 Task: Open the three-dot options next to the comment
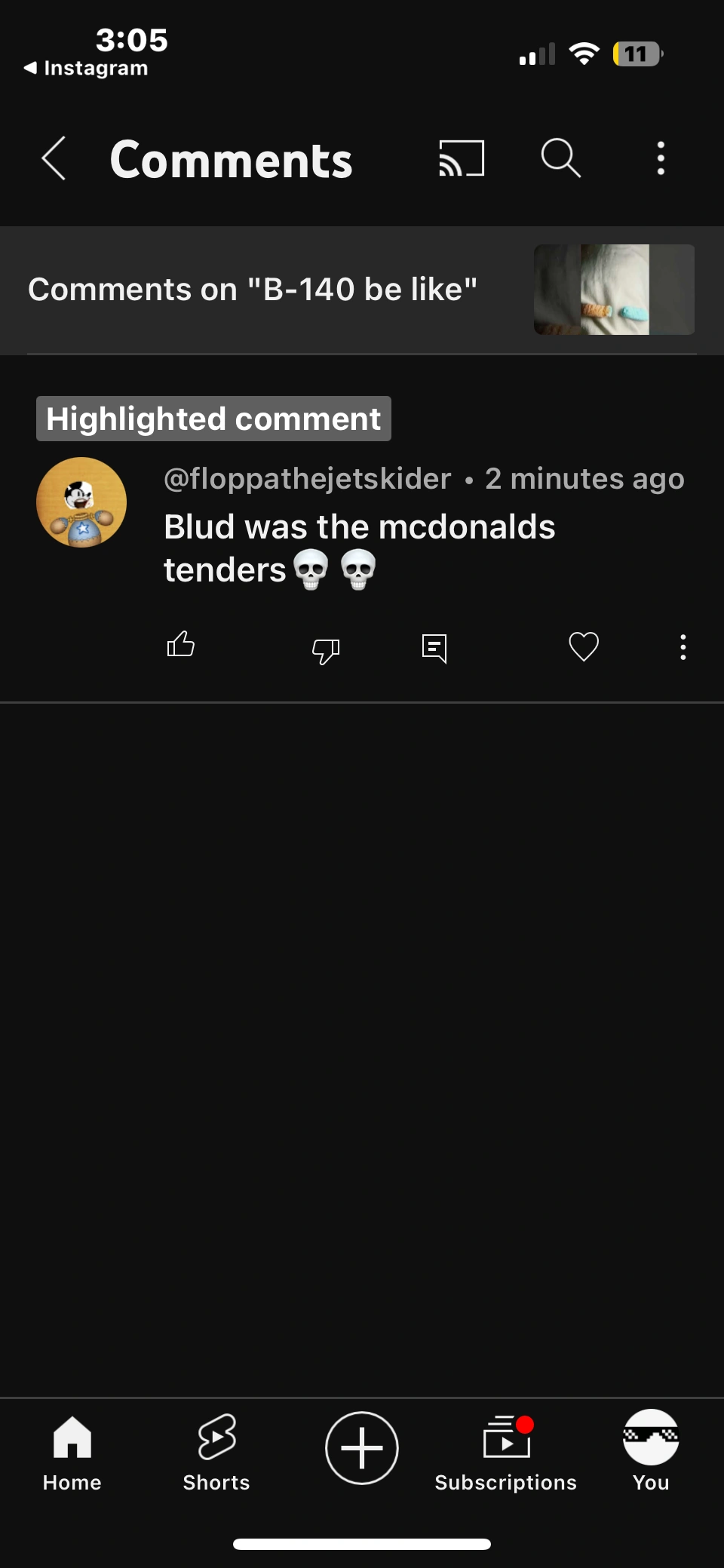[683, 648]
